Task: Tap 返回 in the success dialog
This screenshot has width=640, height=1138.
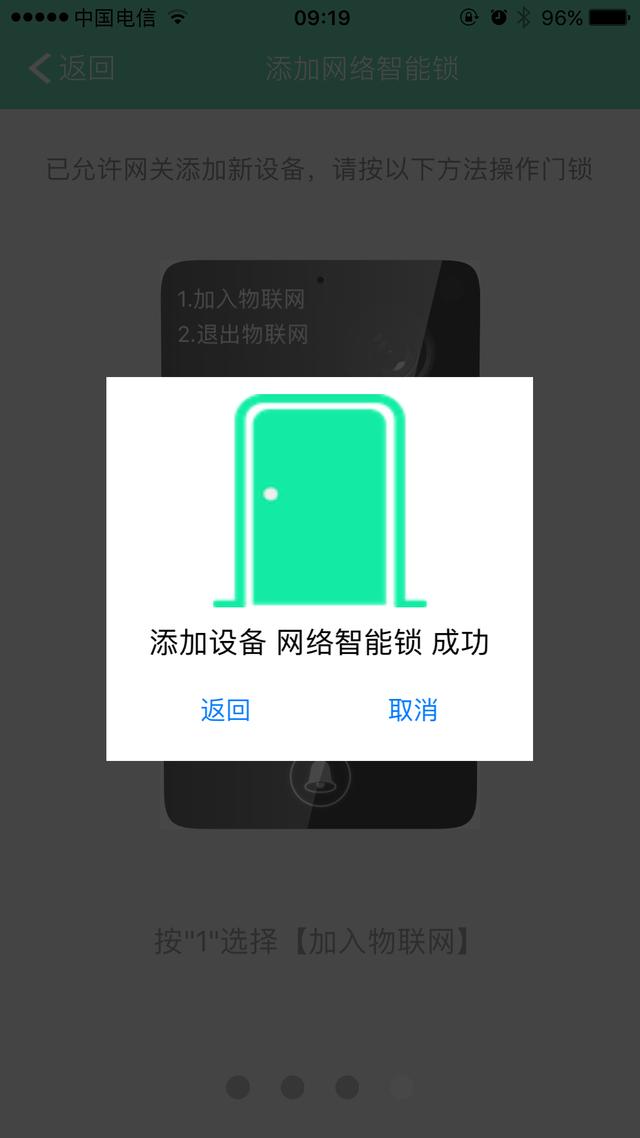Action: [225, 710]
